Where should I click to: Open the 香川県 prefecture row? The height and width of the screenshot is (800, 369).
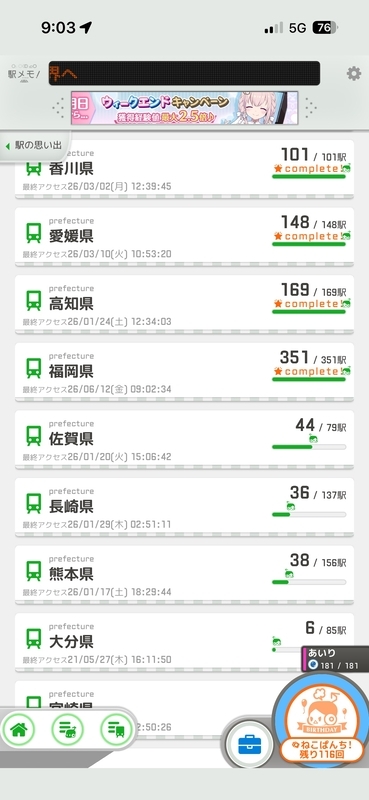(184, 168)
